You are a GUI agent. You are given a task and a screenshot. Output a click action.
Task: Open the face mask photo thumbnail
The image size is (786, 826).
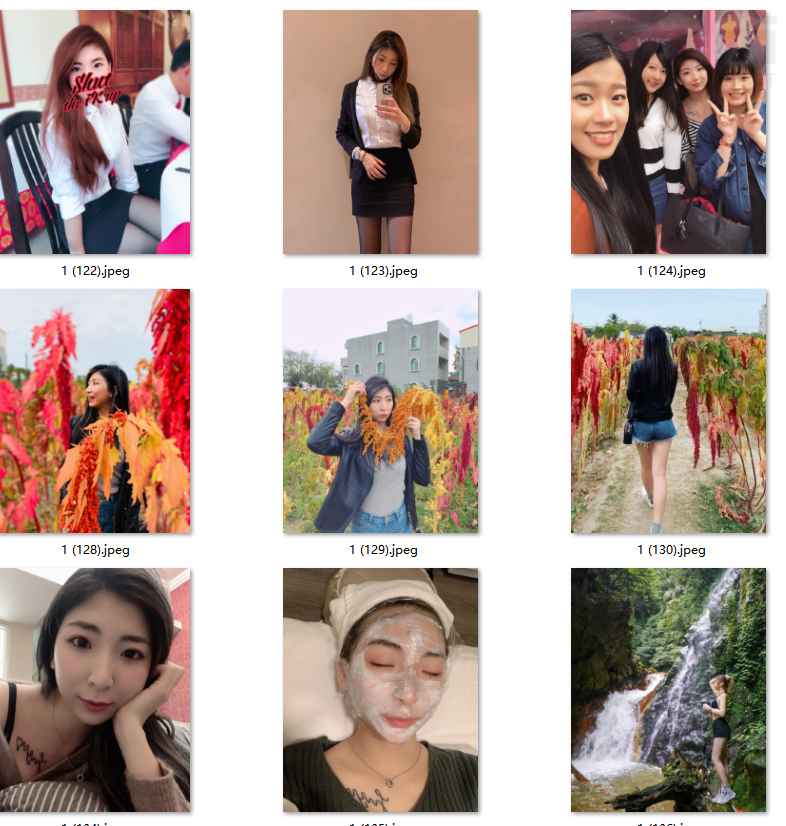381,690
